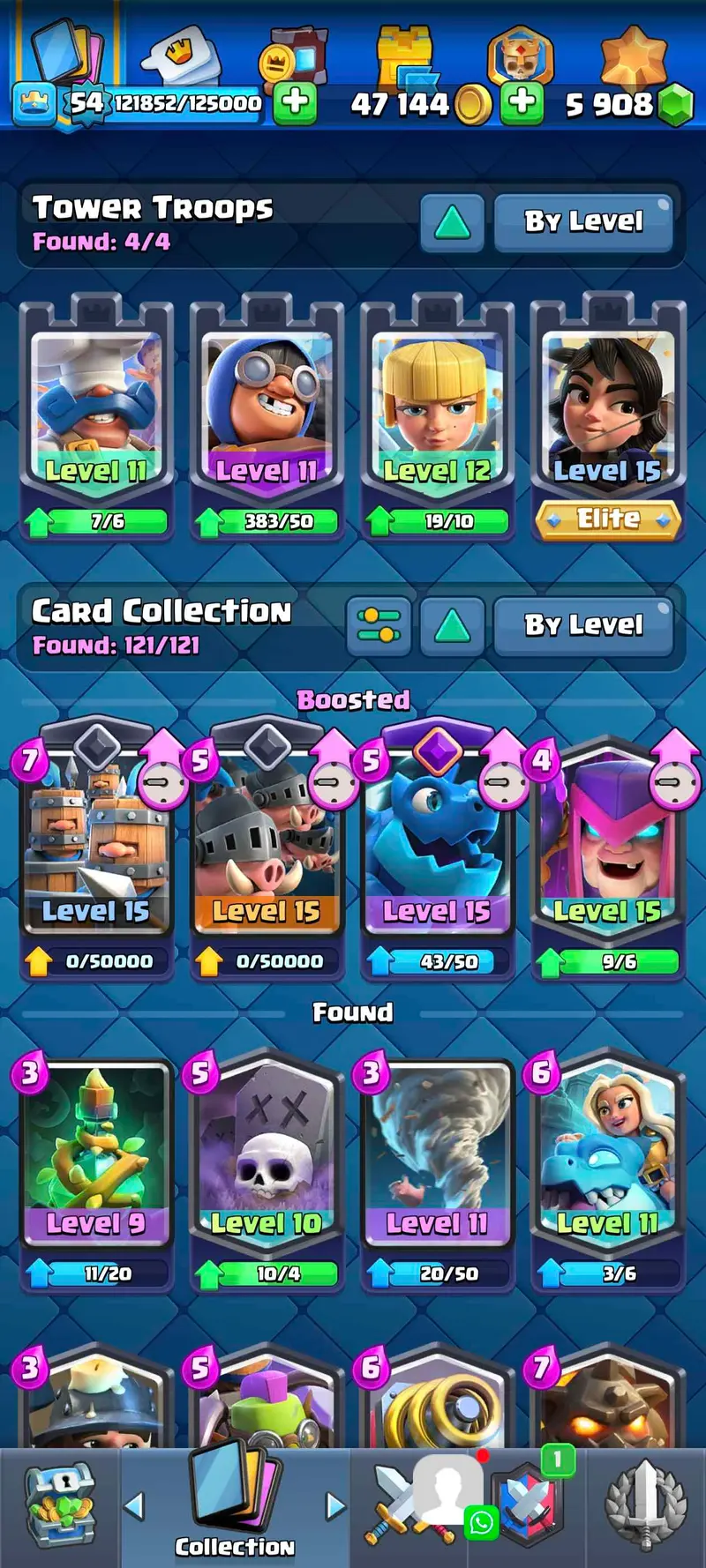Viewport: 706px width, 1568px height.
Task: Switch to the Shop chest tab
Action: click(60, 1506)
